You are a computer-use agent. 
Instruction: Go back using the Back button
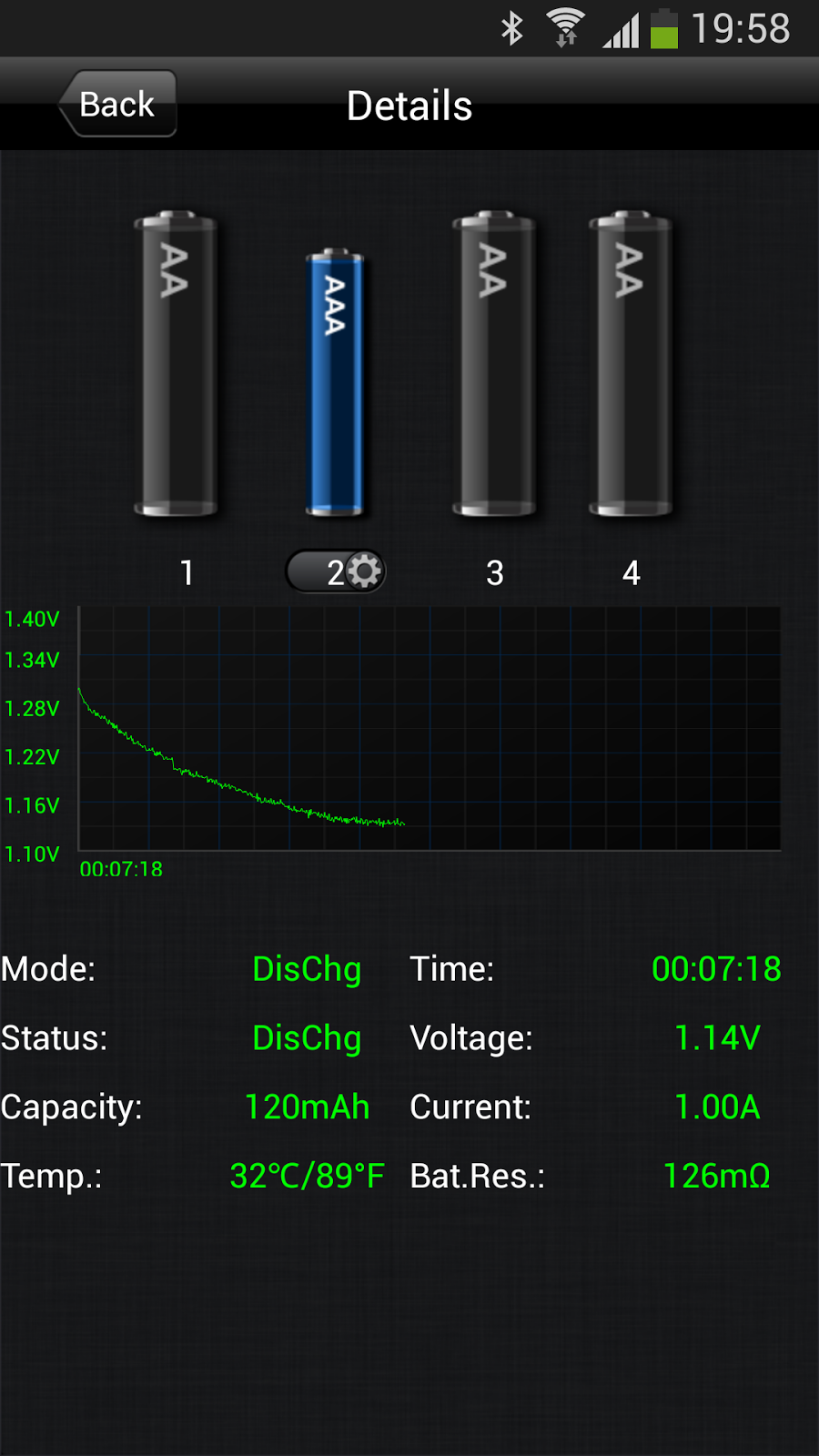coord(118,105)
